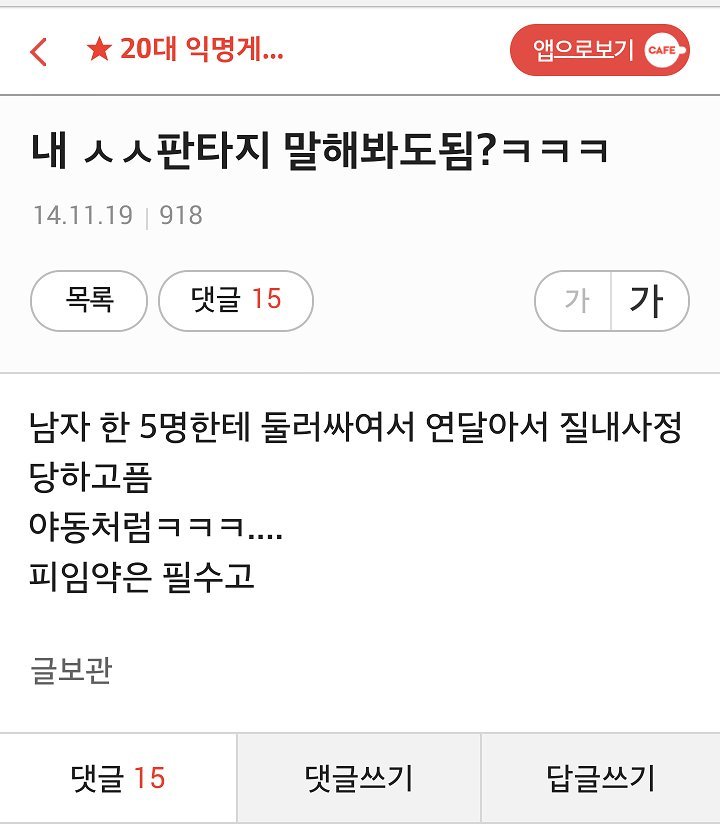Screen dimensions: 720x825
Task: Tap the 앱으로보기 button
Action: 599,50
